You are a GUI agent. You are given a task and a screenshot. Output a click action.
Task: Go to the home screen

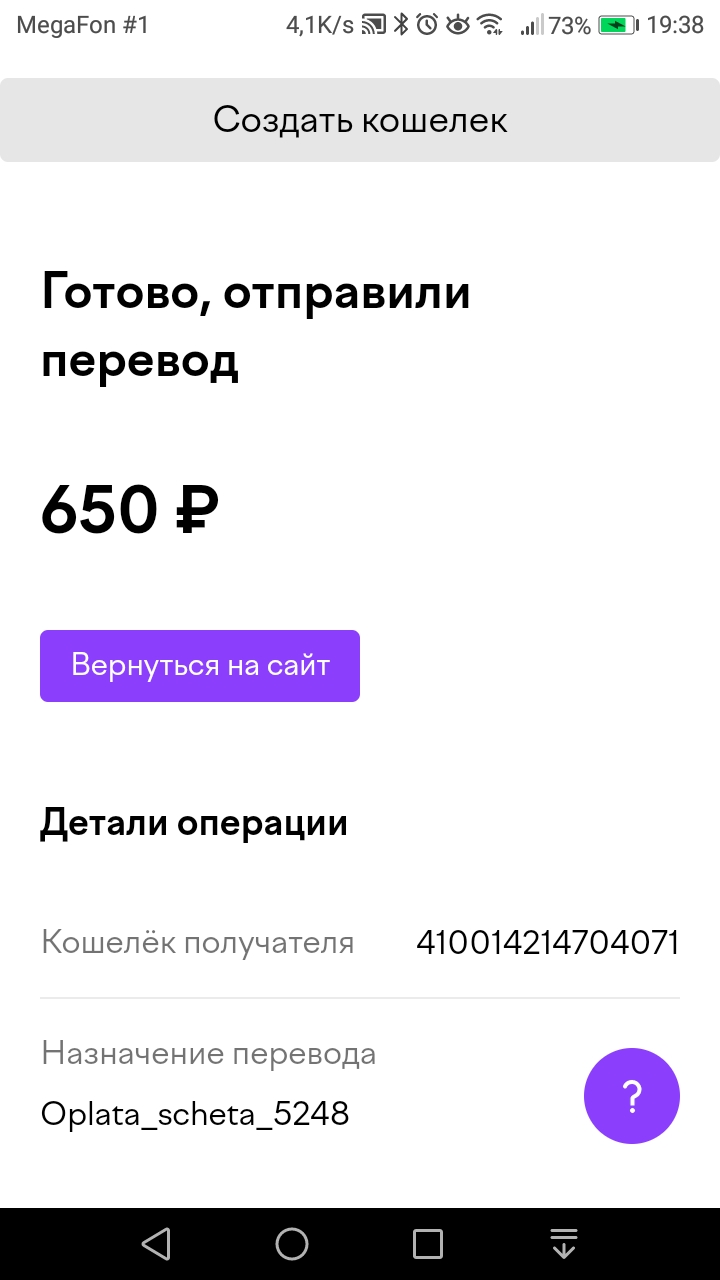tap(292, 1244)
